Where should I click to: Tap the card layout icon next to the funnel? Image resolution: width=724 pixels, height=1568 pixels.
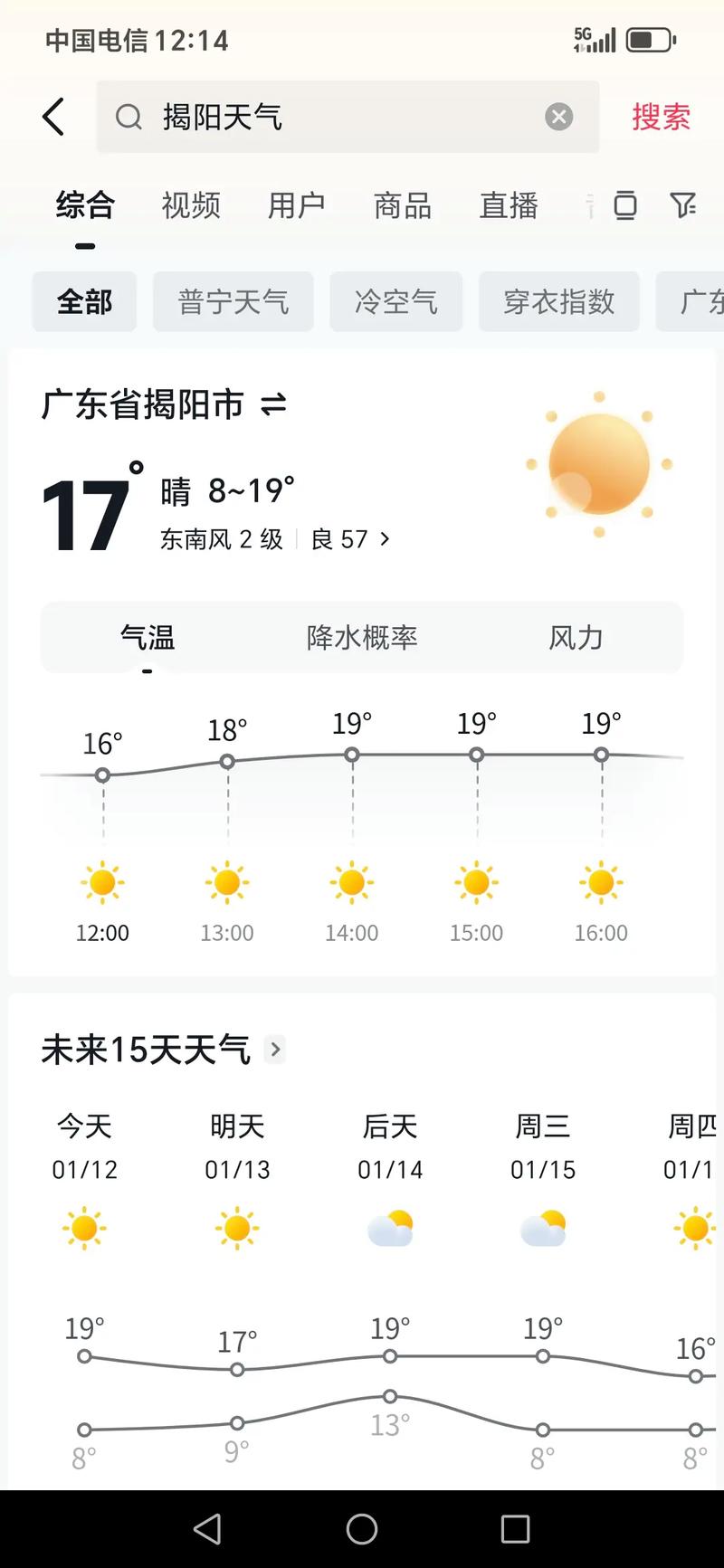click(x=625, y=206)
